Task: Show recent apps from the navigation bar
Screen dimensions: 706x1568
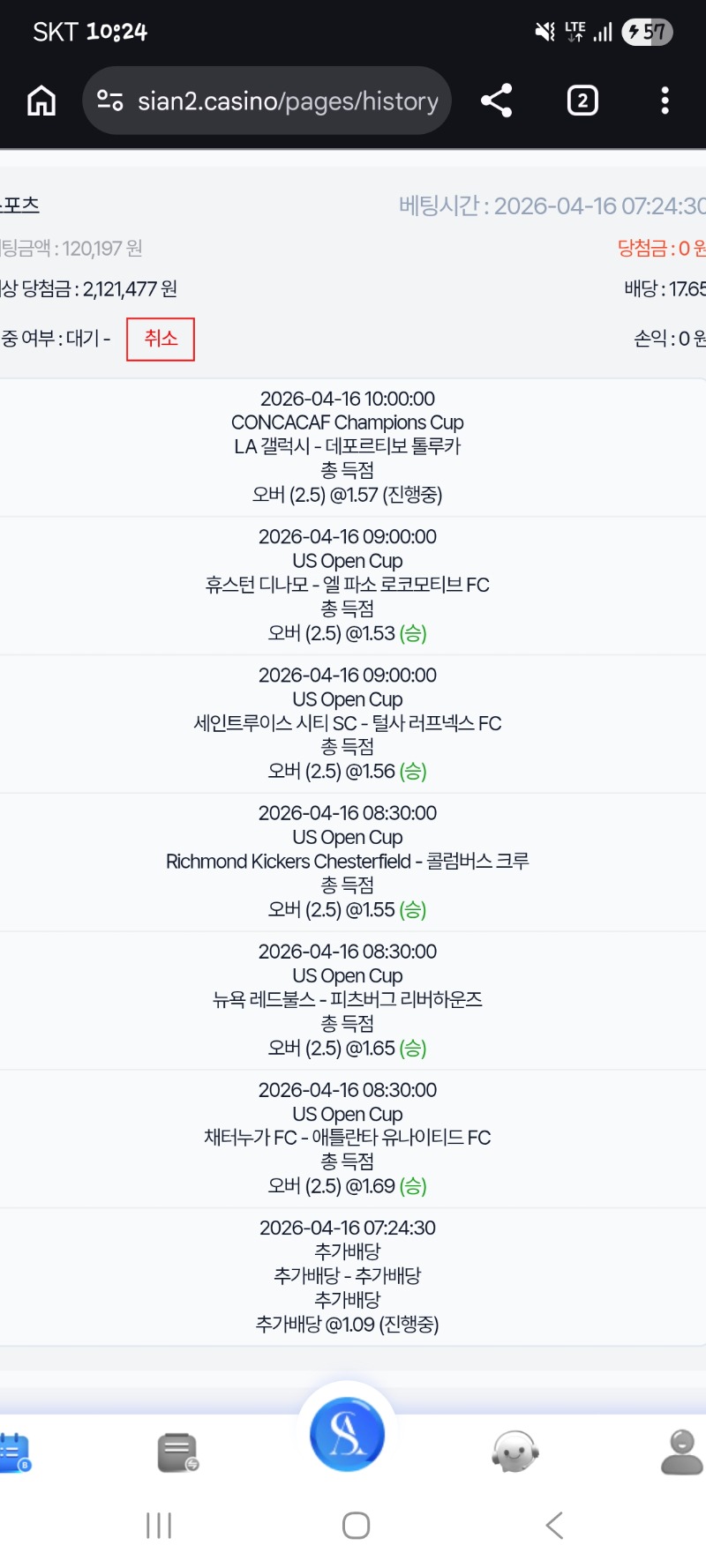Action: coord(159,1525)
